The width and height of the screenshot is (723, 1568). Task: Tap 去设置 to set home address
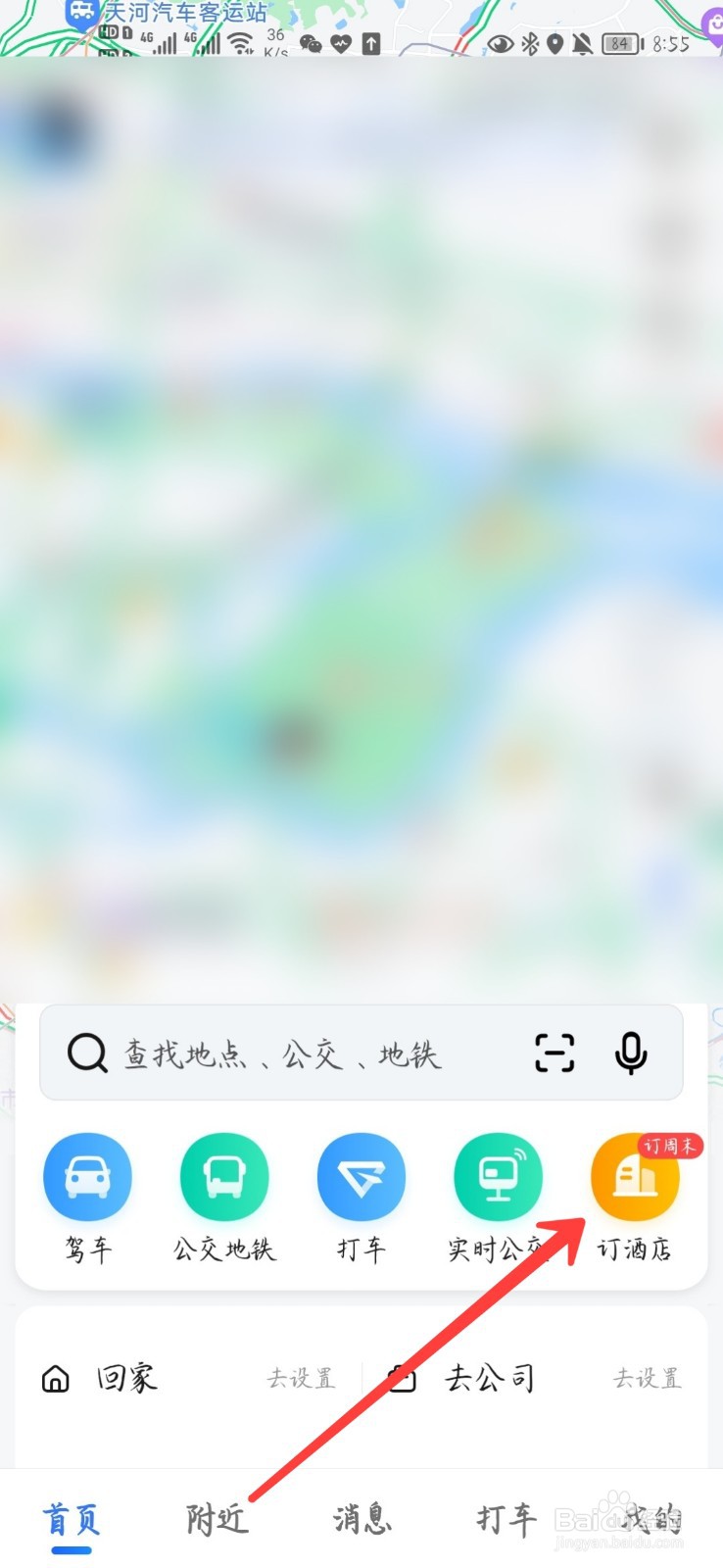(301, 1378)
